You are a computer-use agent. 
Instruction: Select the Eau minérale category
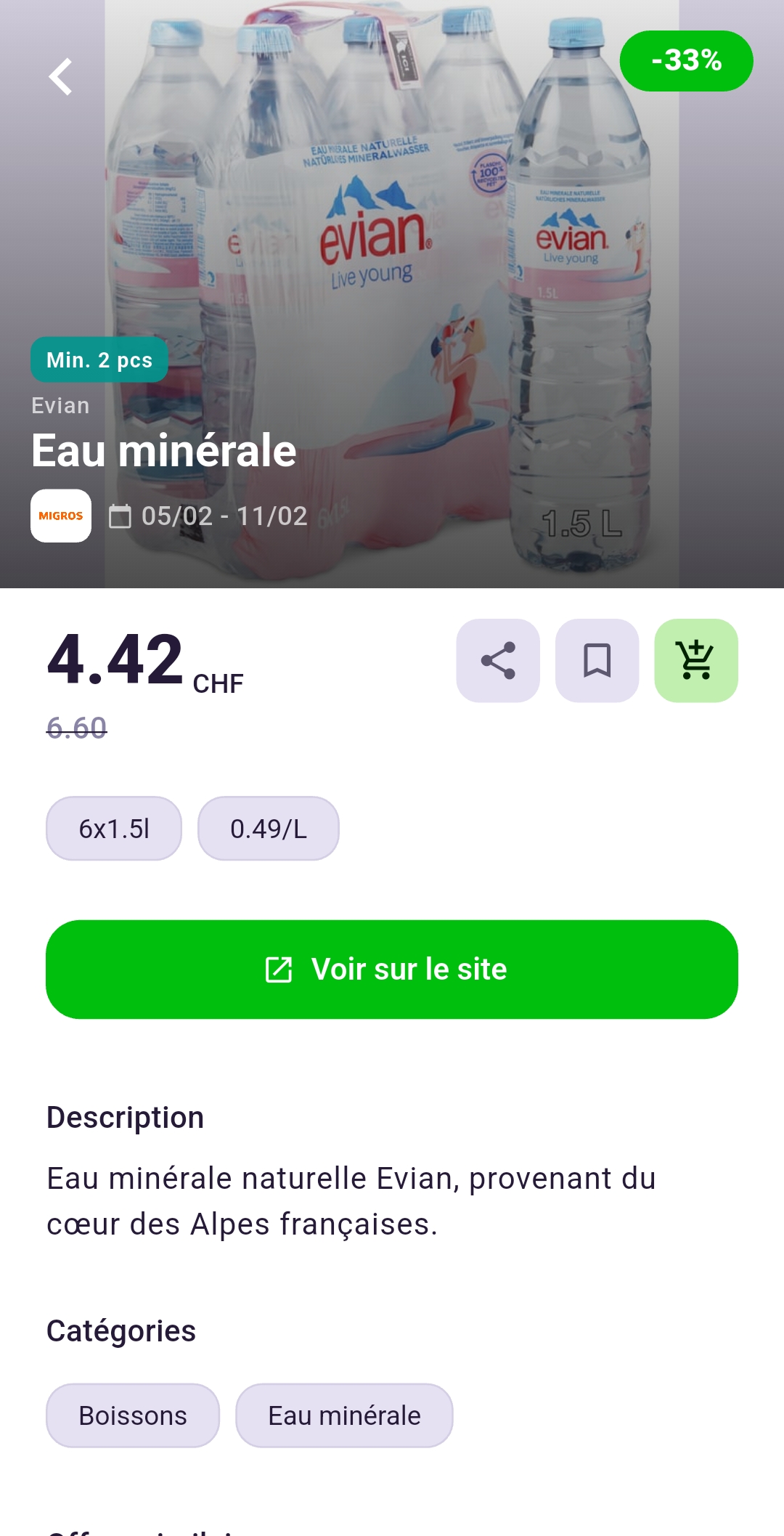(x=344, y=1415)
